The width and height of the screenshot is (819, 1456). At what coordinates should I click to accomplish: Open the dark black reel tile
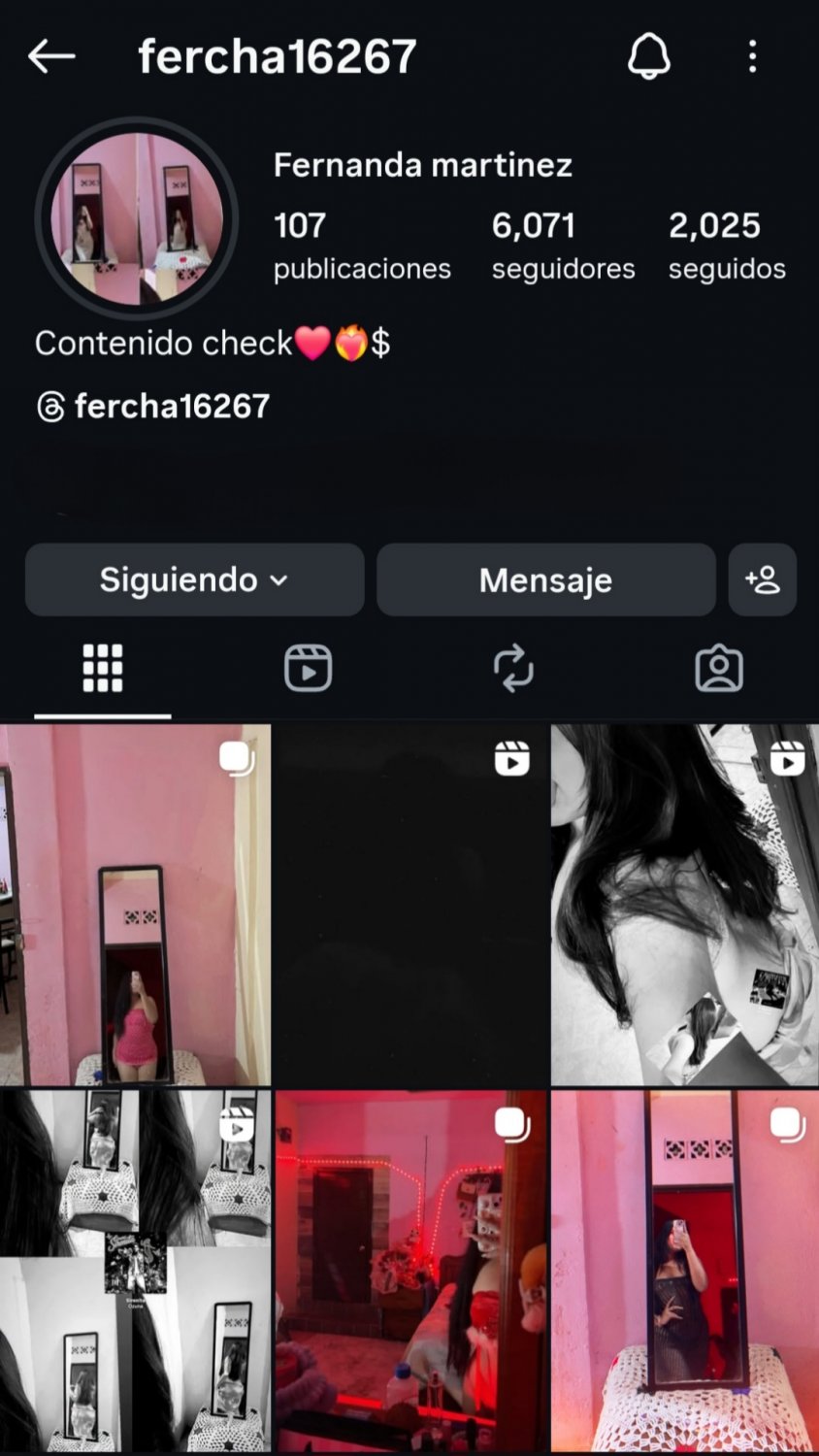coord(410,905)
